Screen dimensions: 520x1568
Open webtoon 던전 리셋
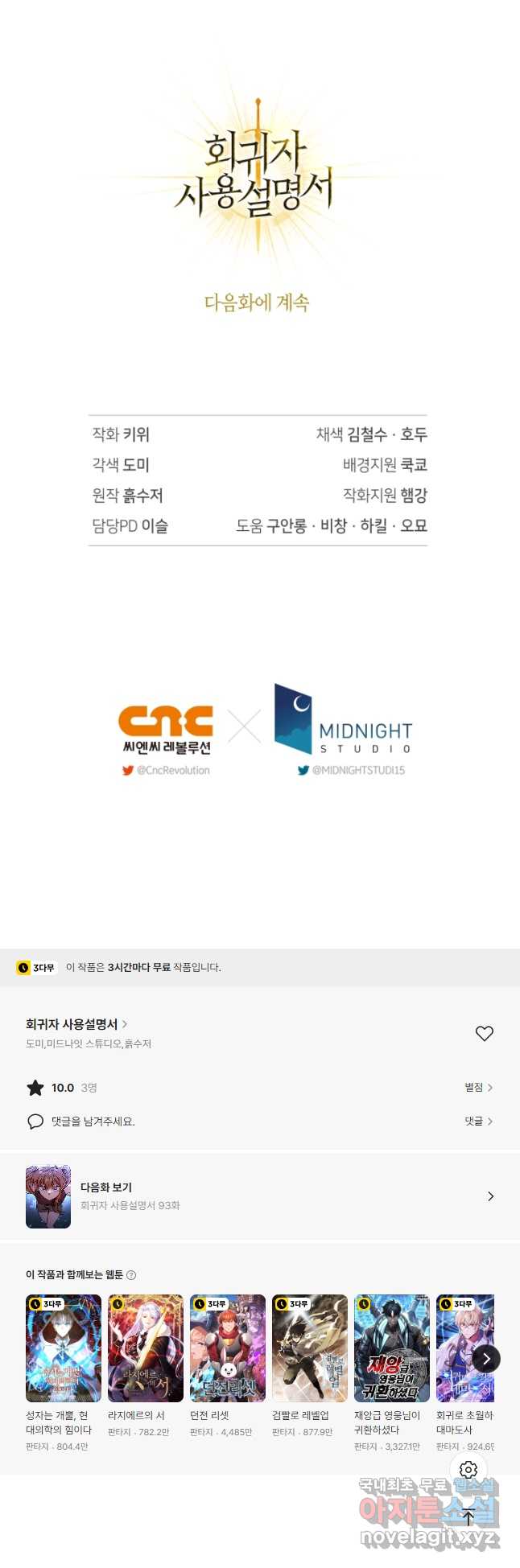(228, 1348)
